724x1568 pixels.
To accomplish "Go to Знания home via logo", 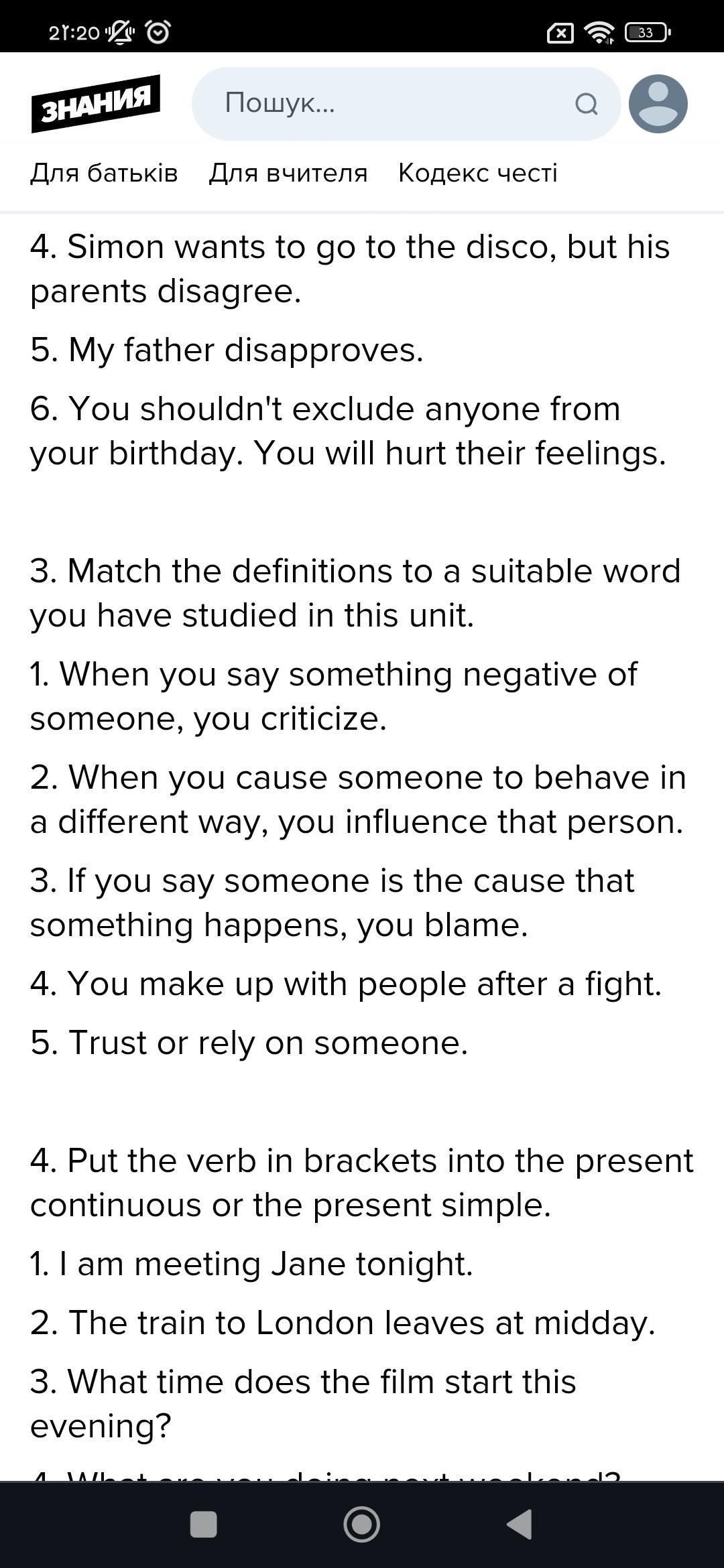I will pyautogui.click(x=95, y=104).
